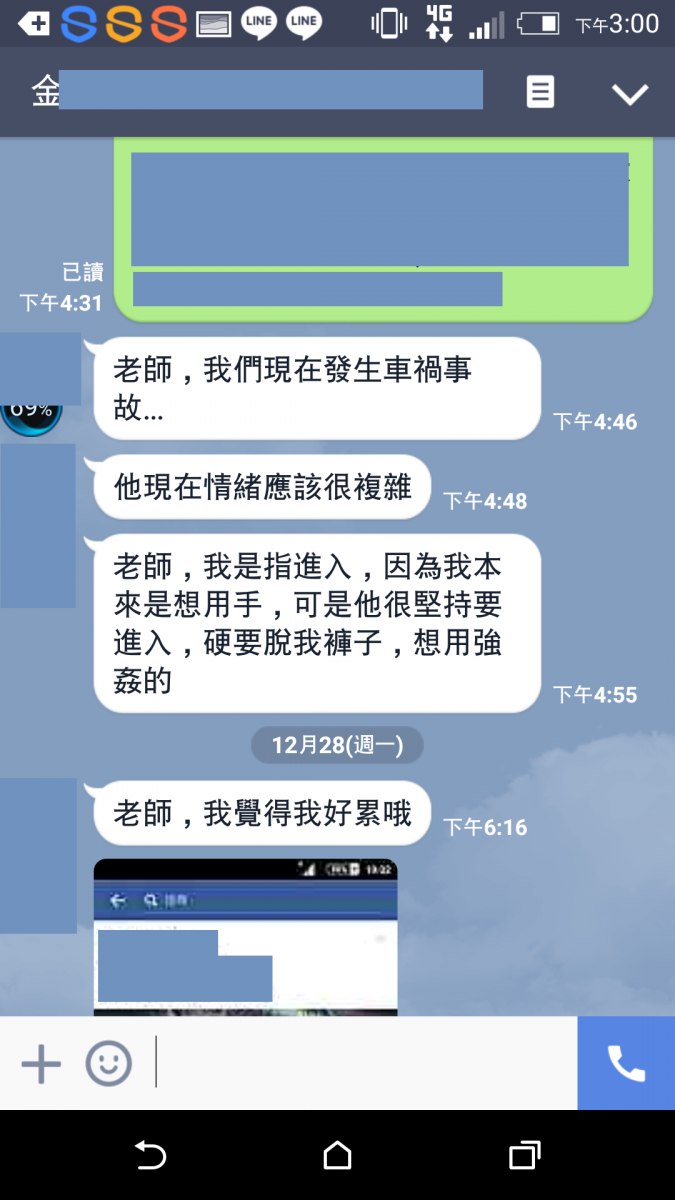The width and height of the screenshot is (675, 1200).
Task: Open the plus attachment menu
Action: tap(41, 1063)
